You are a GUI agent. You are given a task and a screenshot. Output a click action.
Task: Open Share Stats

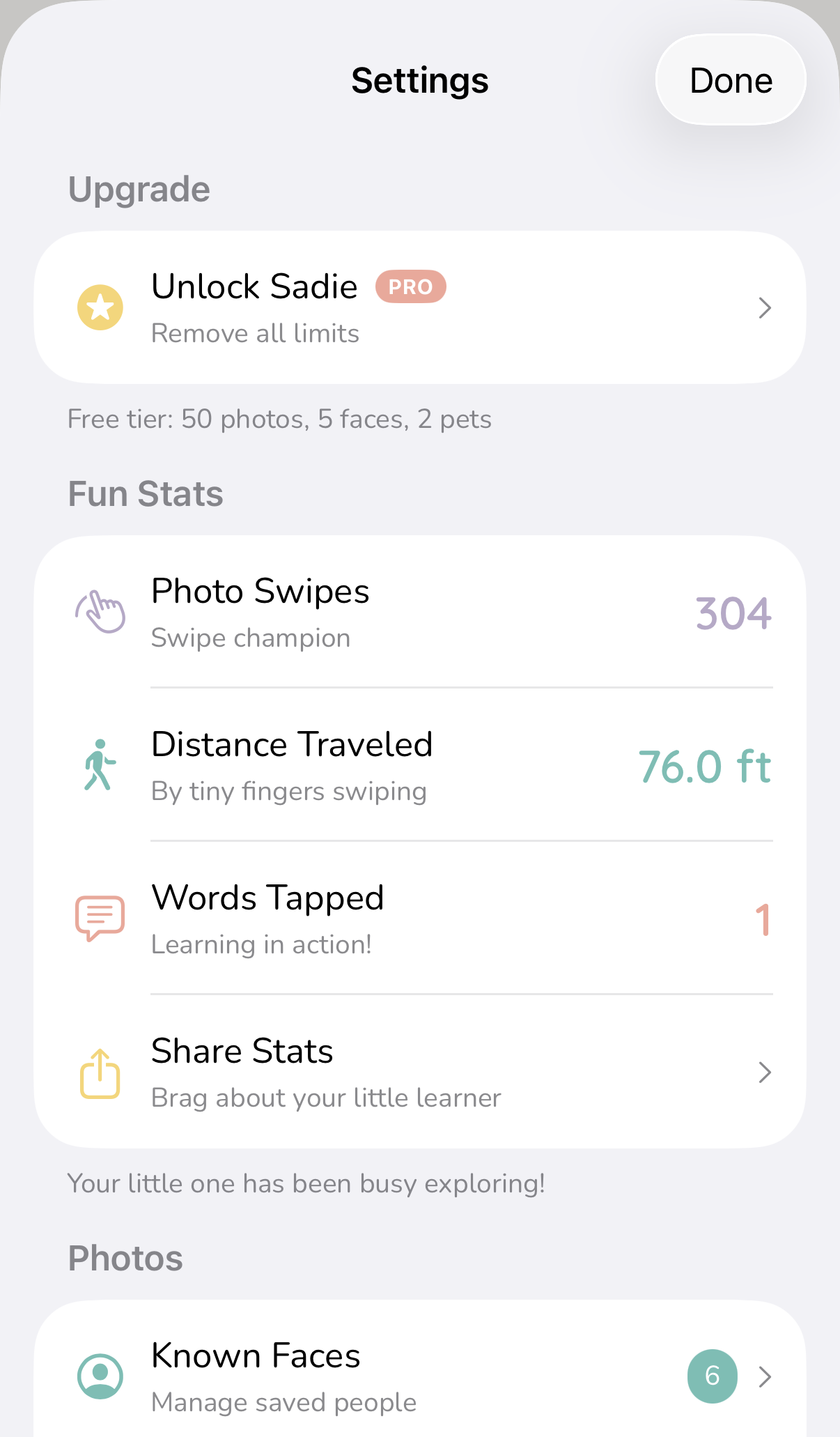click(x=419, y=1073)
